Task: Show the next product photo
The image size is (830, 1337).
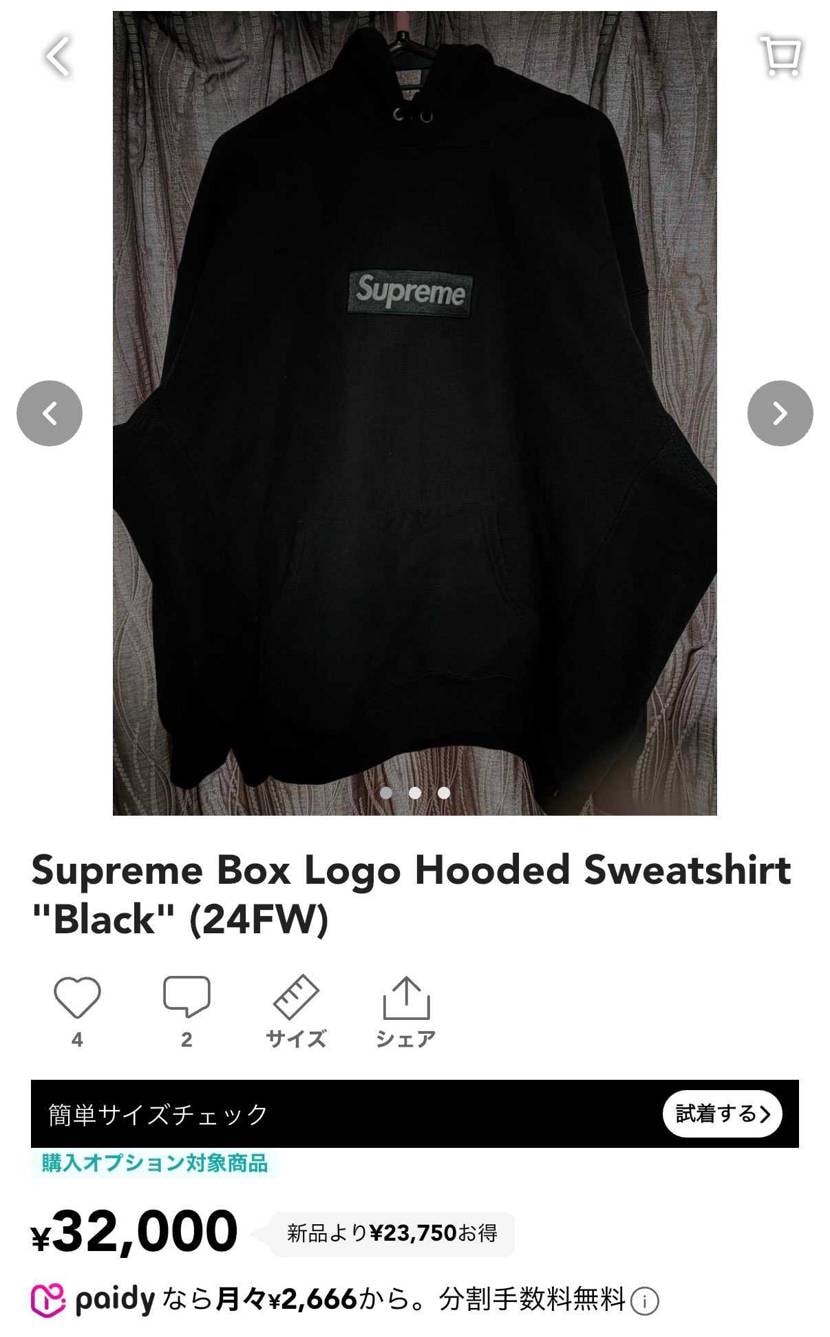Action: [x=780, y=413]
